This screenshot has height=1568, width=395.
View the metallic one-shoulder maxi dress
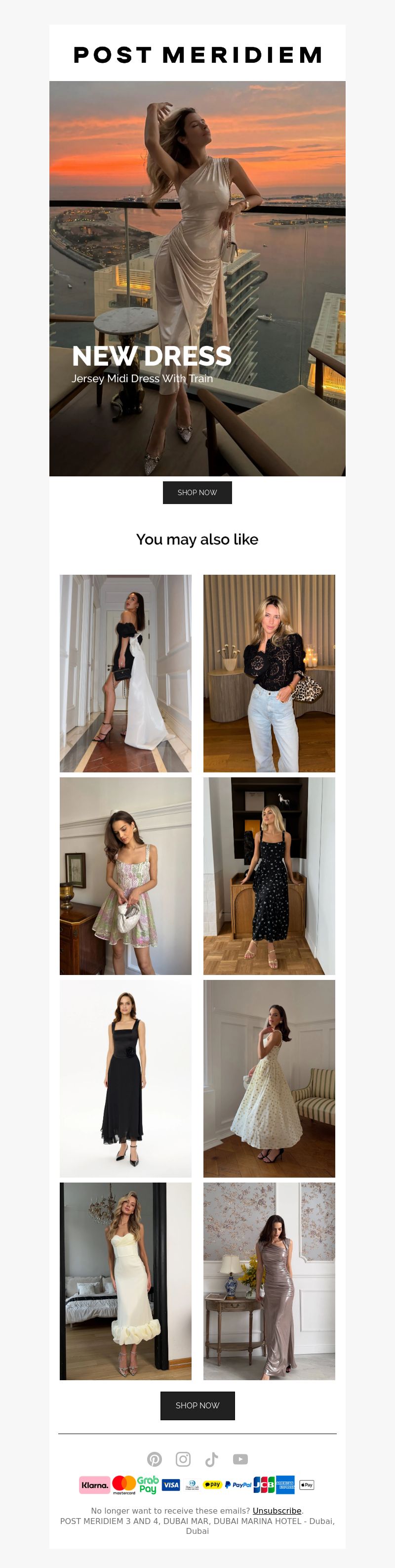click(x=269, y=1281)
